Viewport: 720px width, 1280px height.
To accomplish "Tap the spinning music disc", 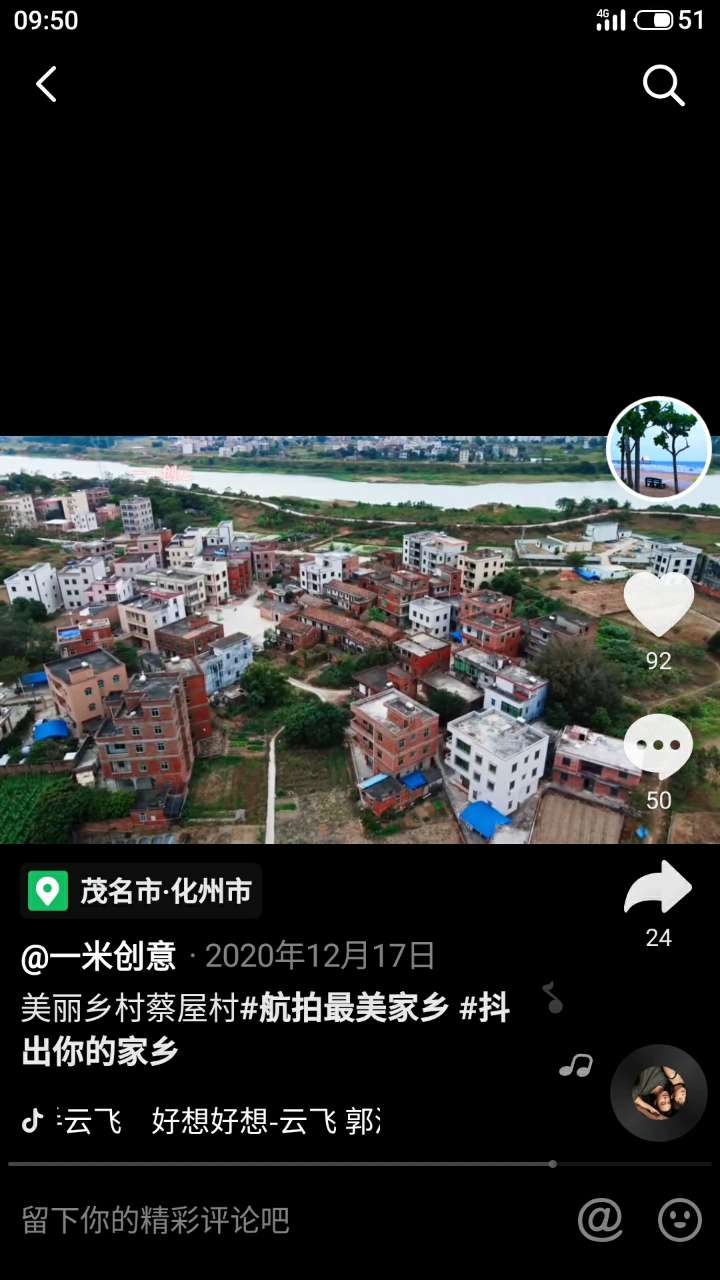I will click(x=659, y=1093).
